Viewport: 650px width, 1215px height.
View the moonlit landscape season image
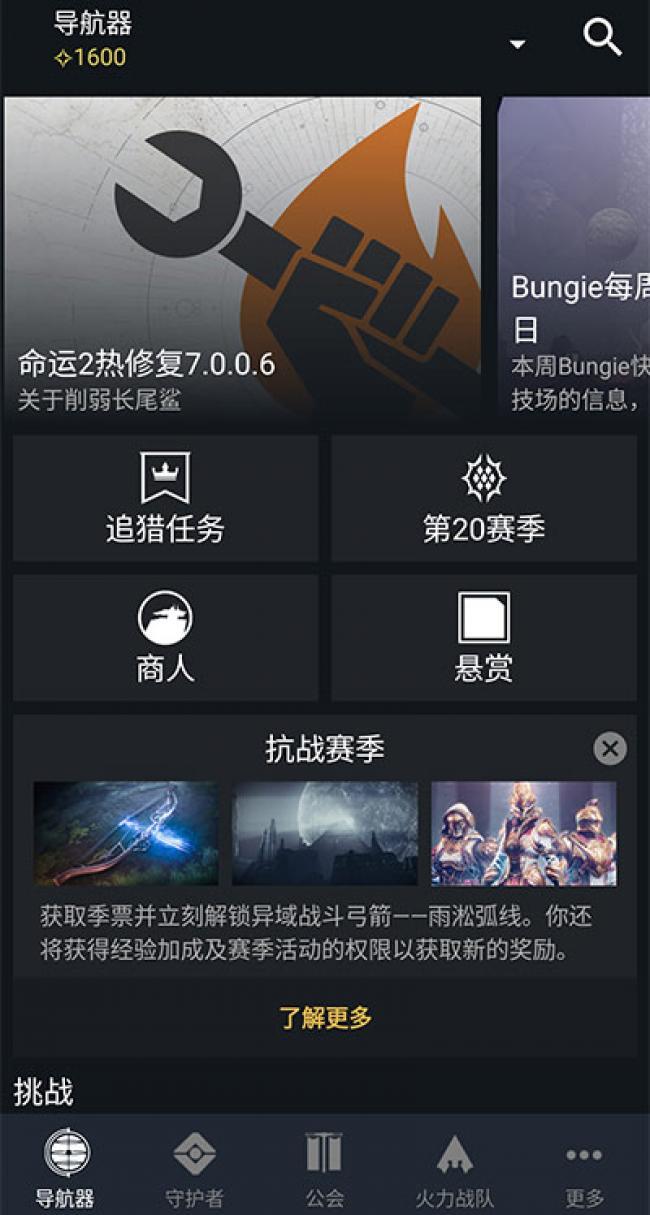325,833
